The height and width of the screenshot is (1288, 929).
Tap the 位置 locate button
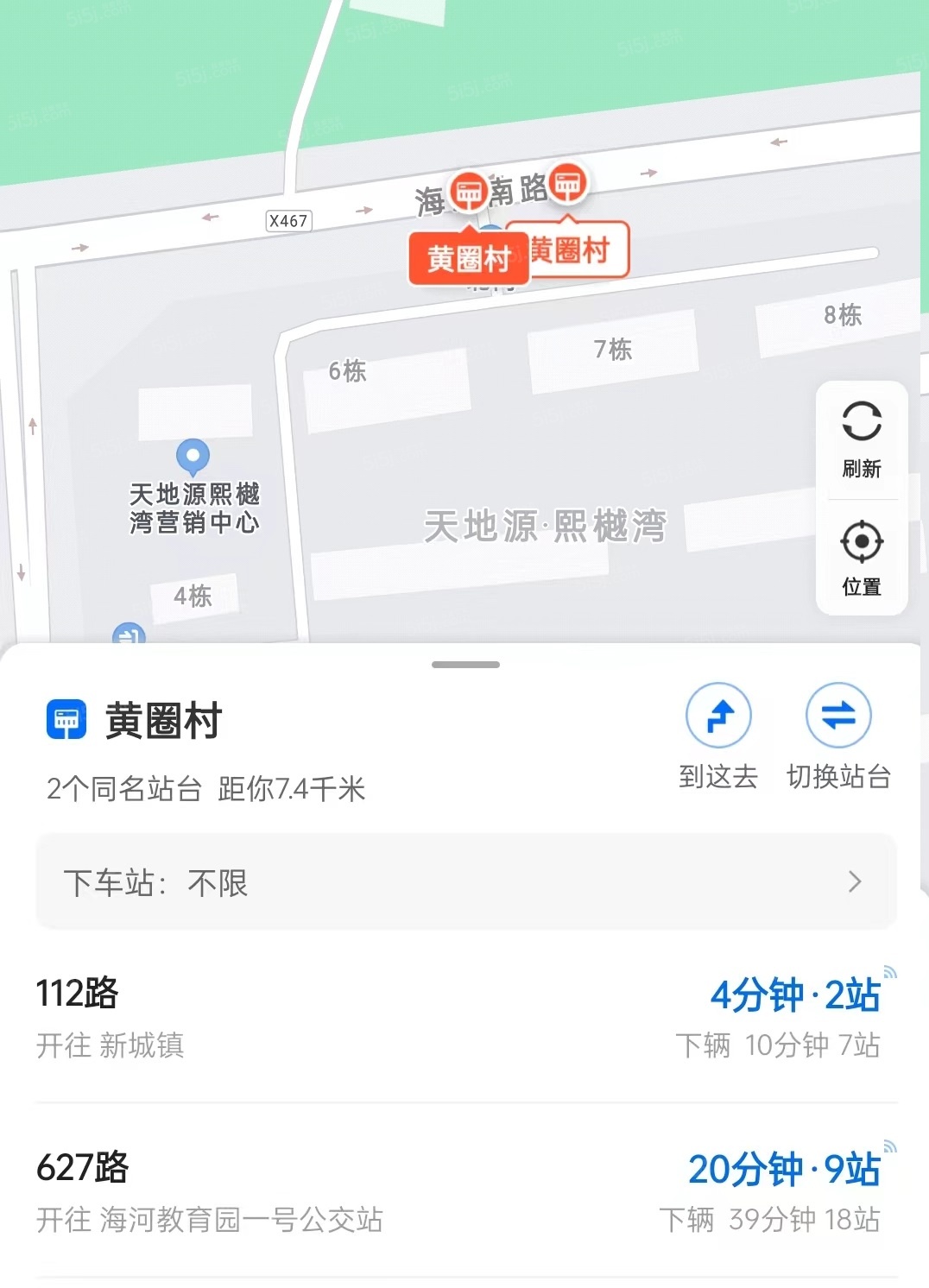point(861,557)
